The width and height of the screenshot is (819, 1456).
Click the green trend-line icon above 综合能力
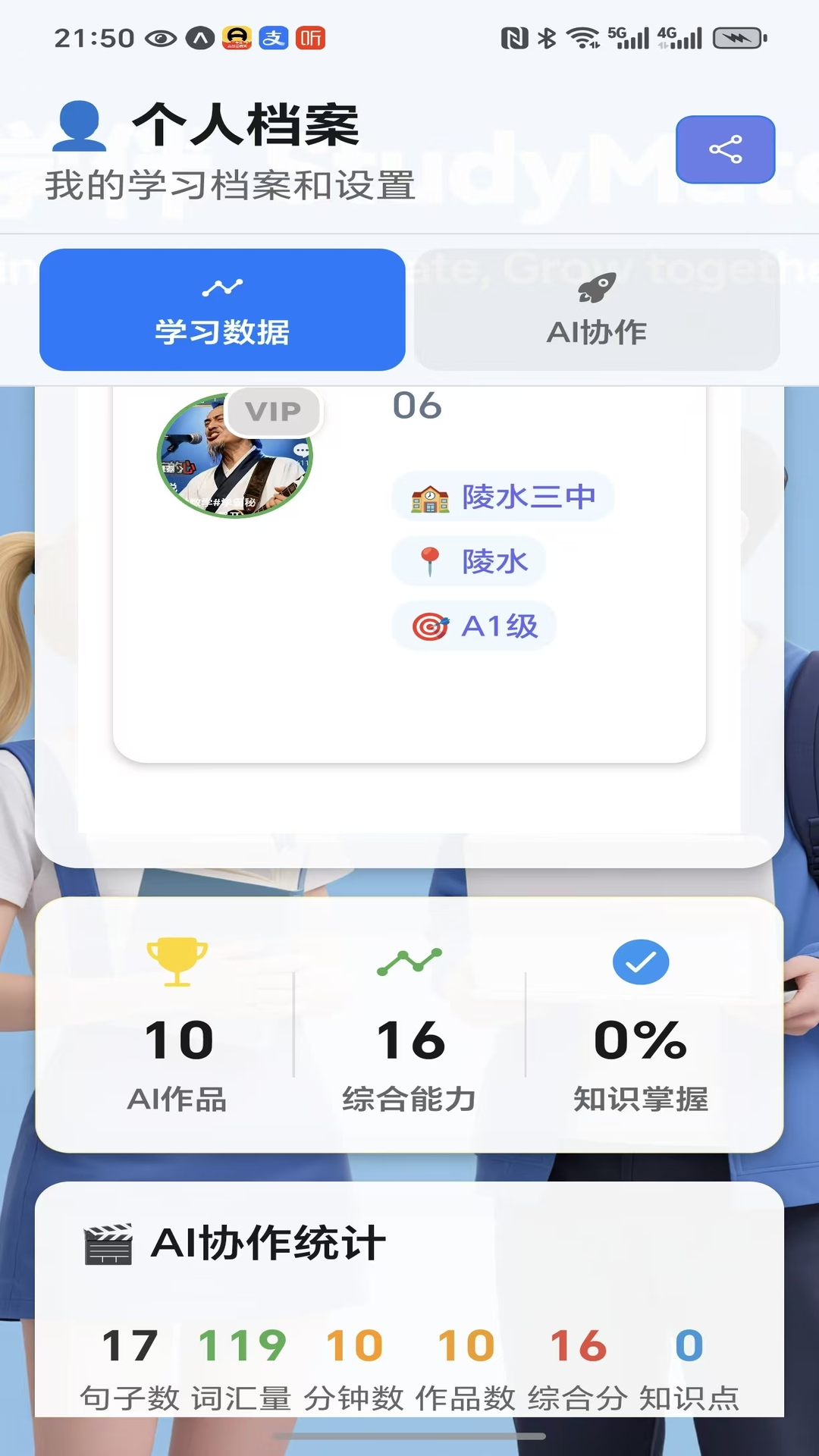tap(409, 960)
